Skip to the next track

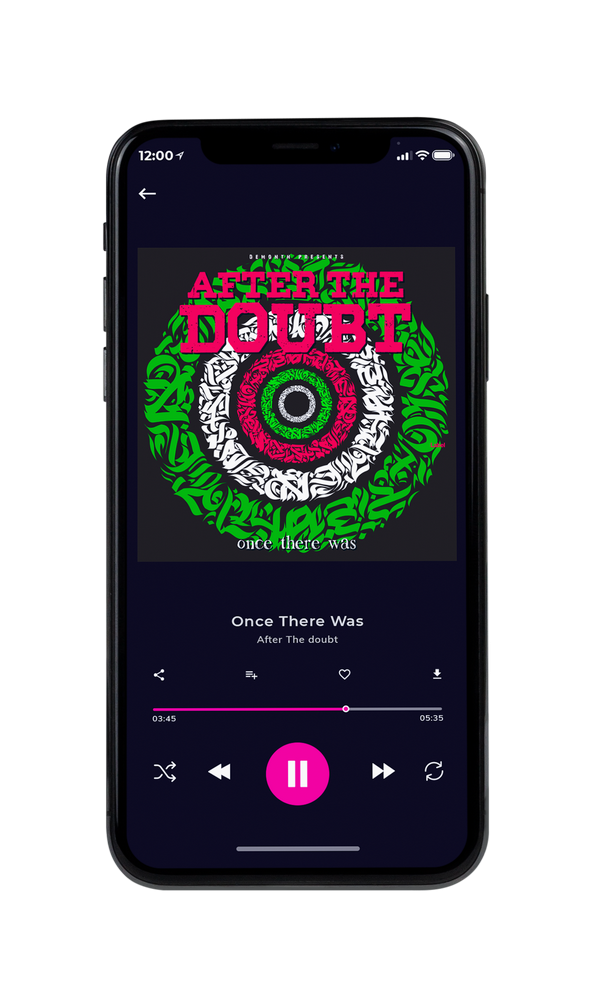click(383, 771)
